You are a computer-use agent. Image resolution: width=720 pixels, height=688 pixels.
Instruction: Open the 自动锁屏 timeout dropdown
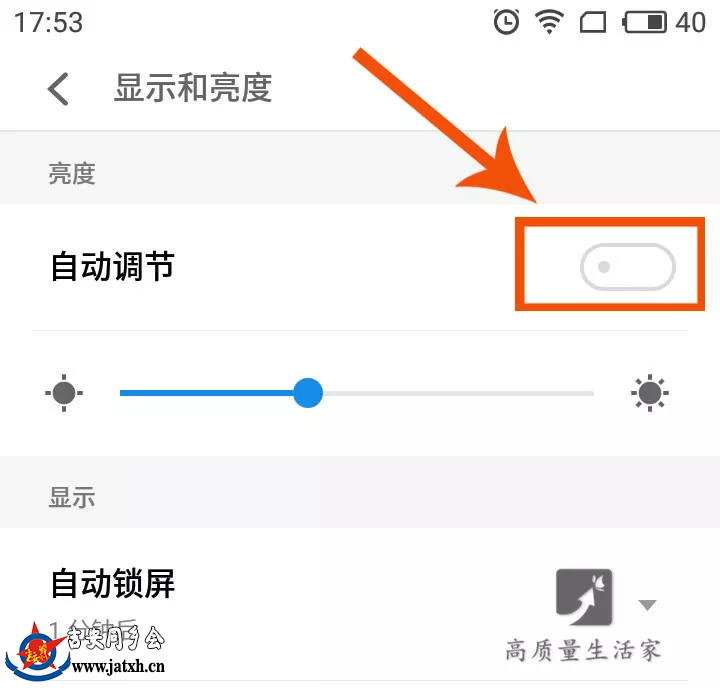(x=647, y=604)
